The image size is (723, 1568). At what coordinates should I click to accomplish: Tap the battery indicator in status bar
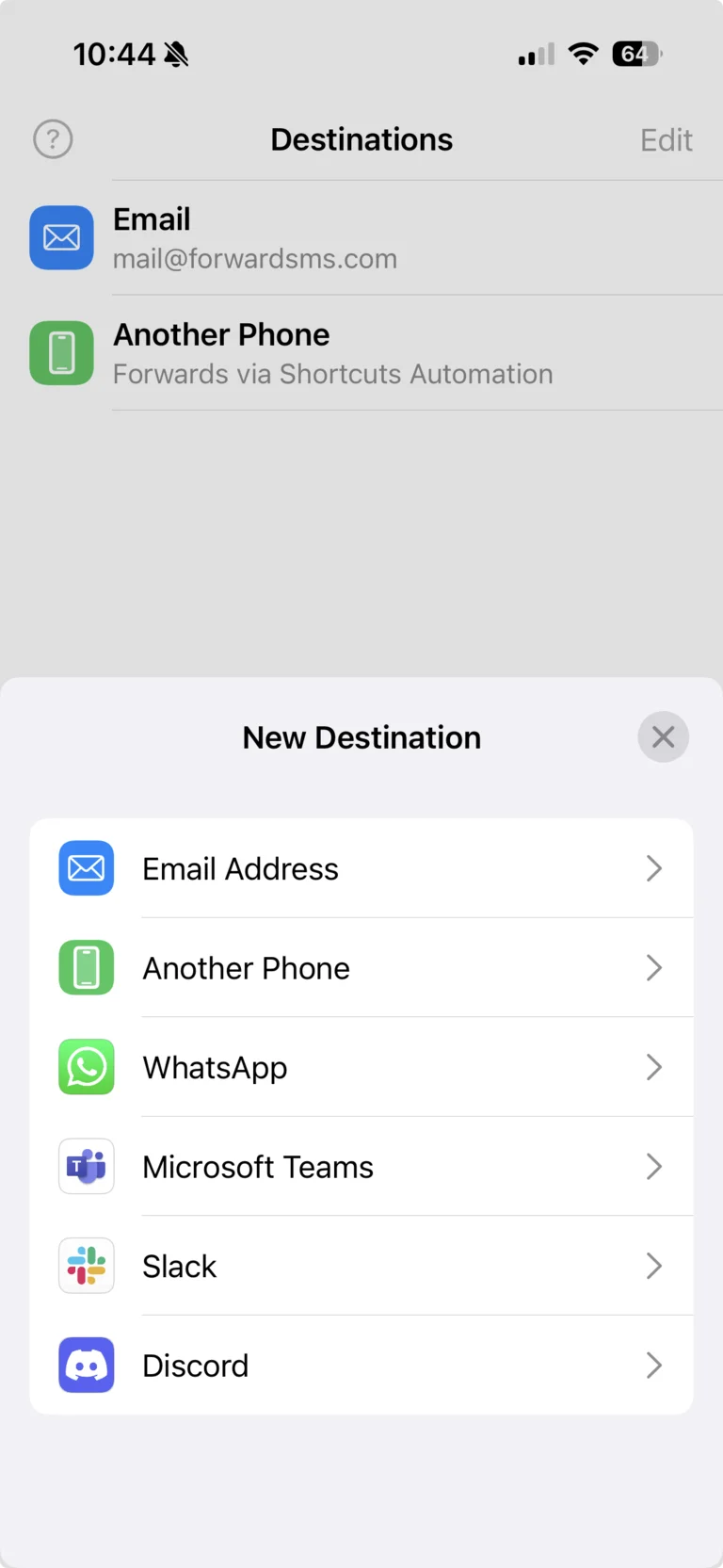coord(635,54)
